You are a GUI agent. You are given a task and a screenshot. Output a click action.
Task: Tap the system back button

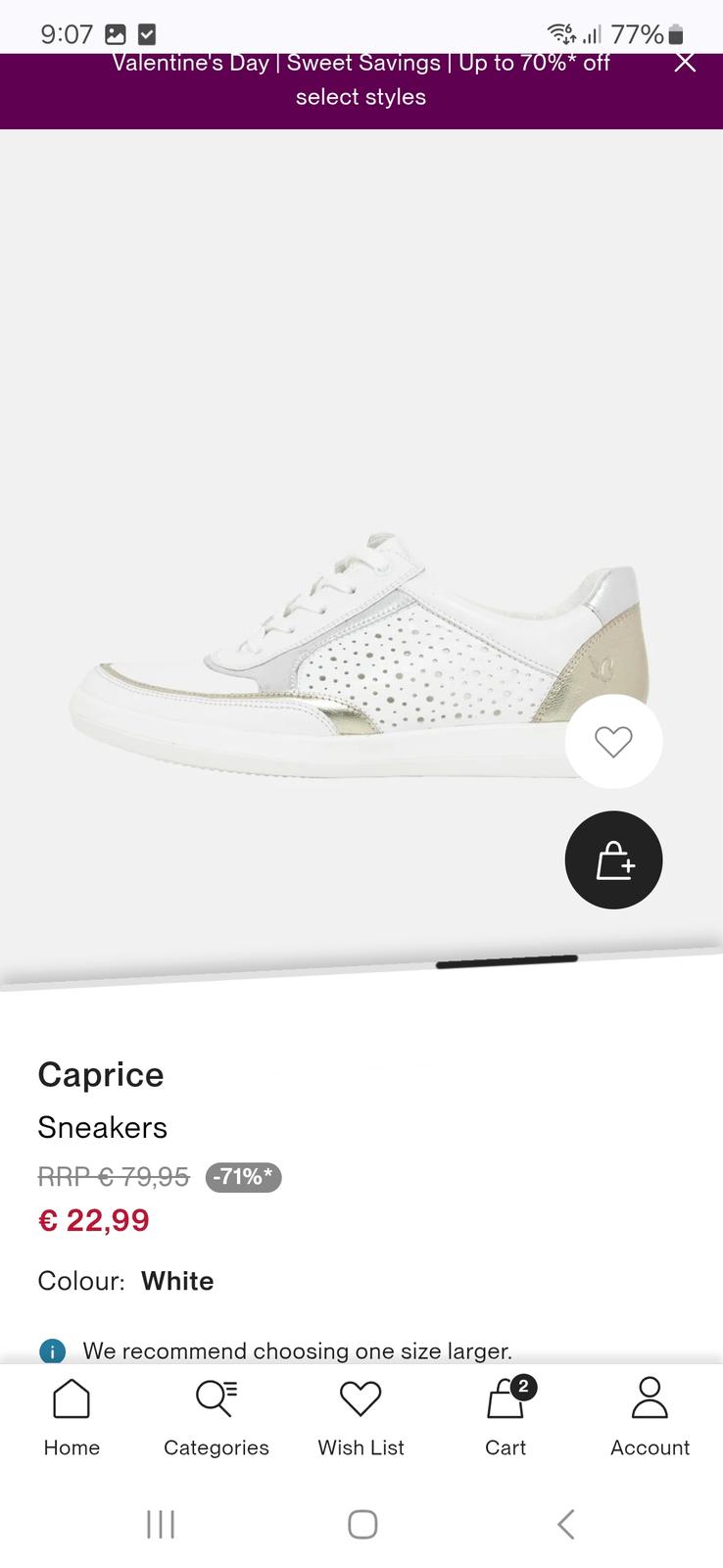coord(565,1524)
